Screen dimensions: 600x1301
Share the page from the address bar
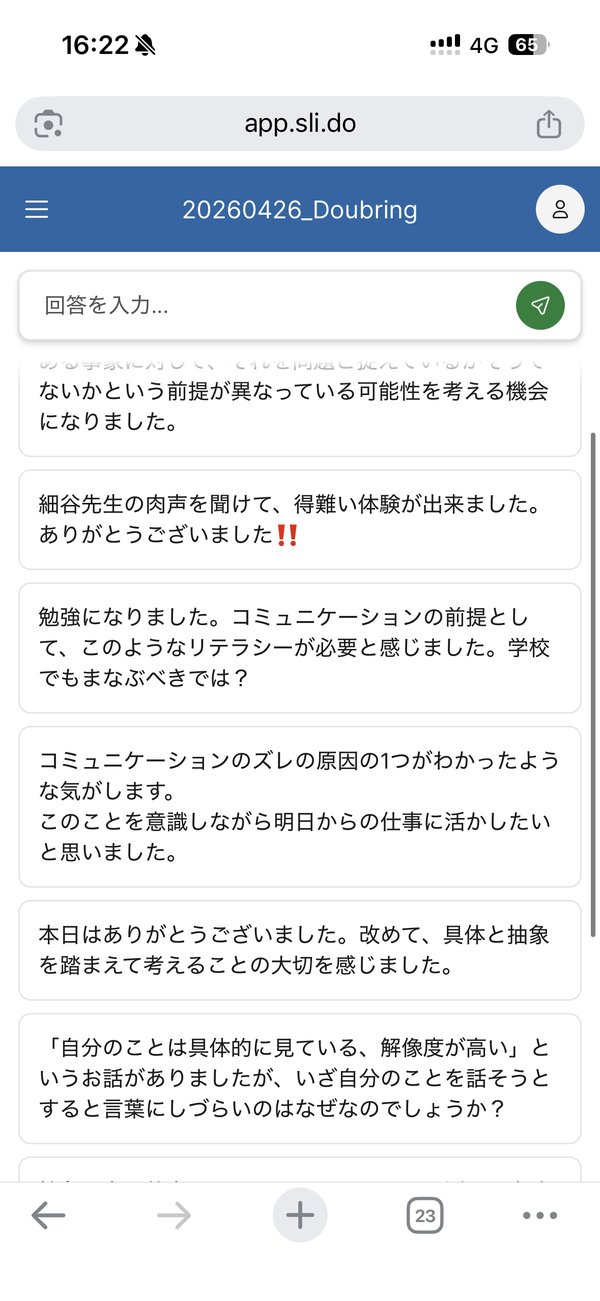click(x=548, y=124)
